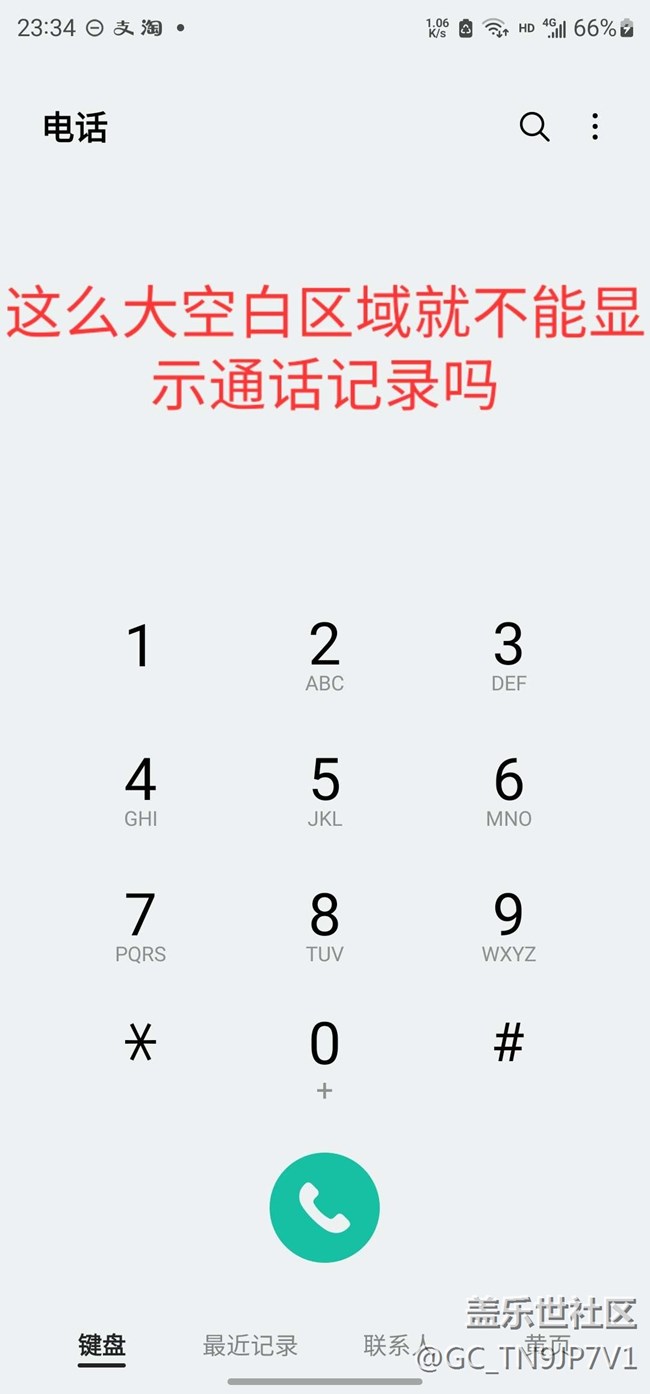The height and width of the screenshot is (1394, 650).
Task: Open the search icon
Action: click(534, 127)
